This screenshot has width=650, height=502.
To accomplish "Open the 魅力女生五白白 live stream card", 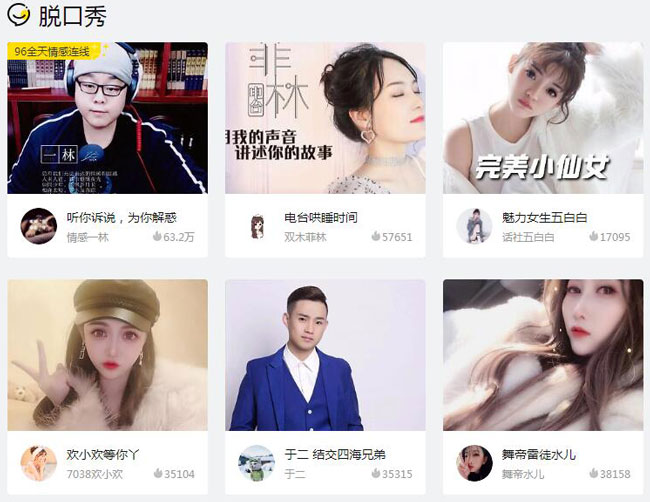I will coord(543,118).
